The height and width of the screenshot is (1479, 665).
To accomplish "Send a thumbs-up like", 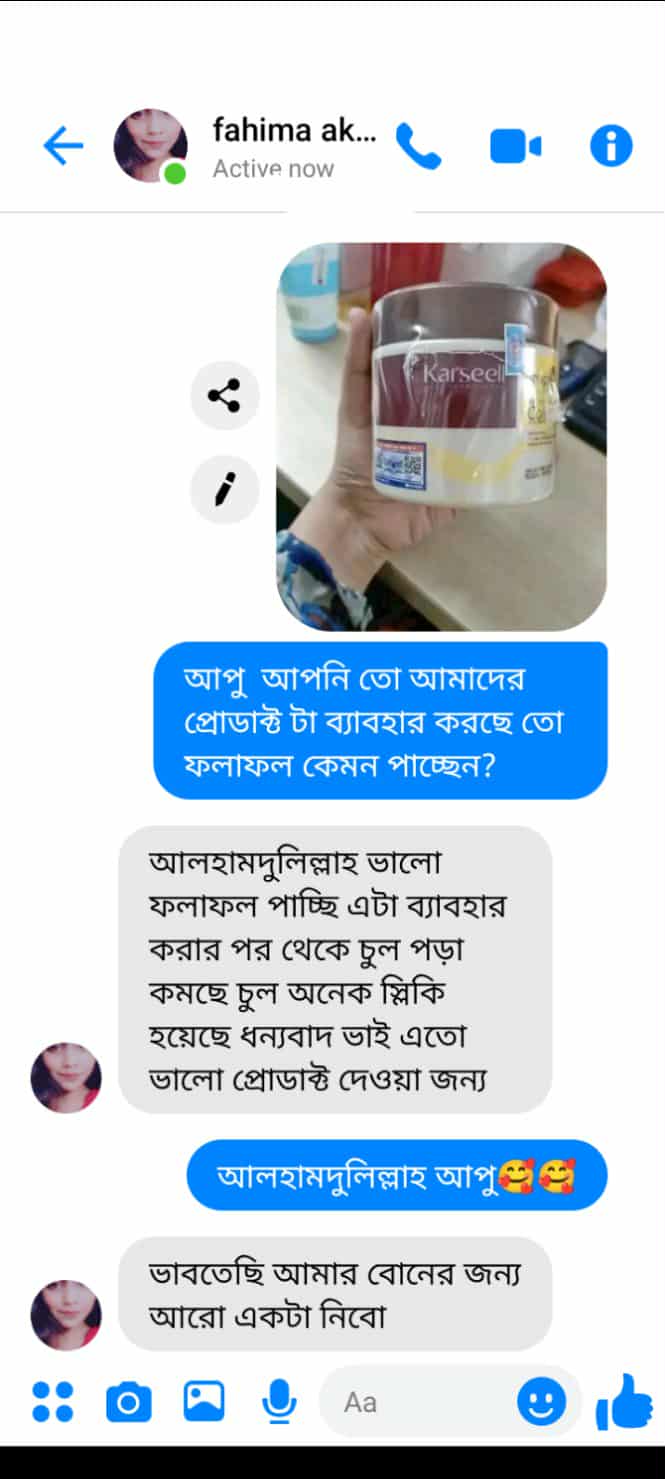I will 623,1402.
